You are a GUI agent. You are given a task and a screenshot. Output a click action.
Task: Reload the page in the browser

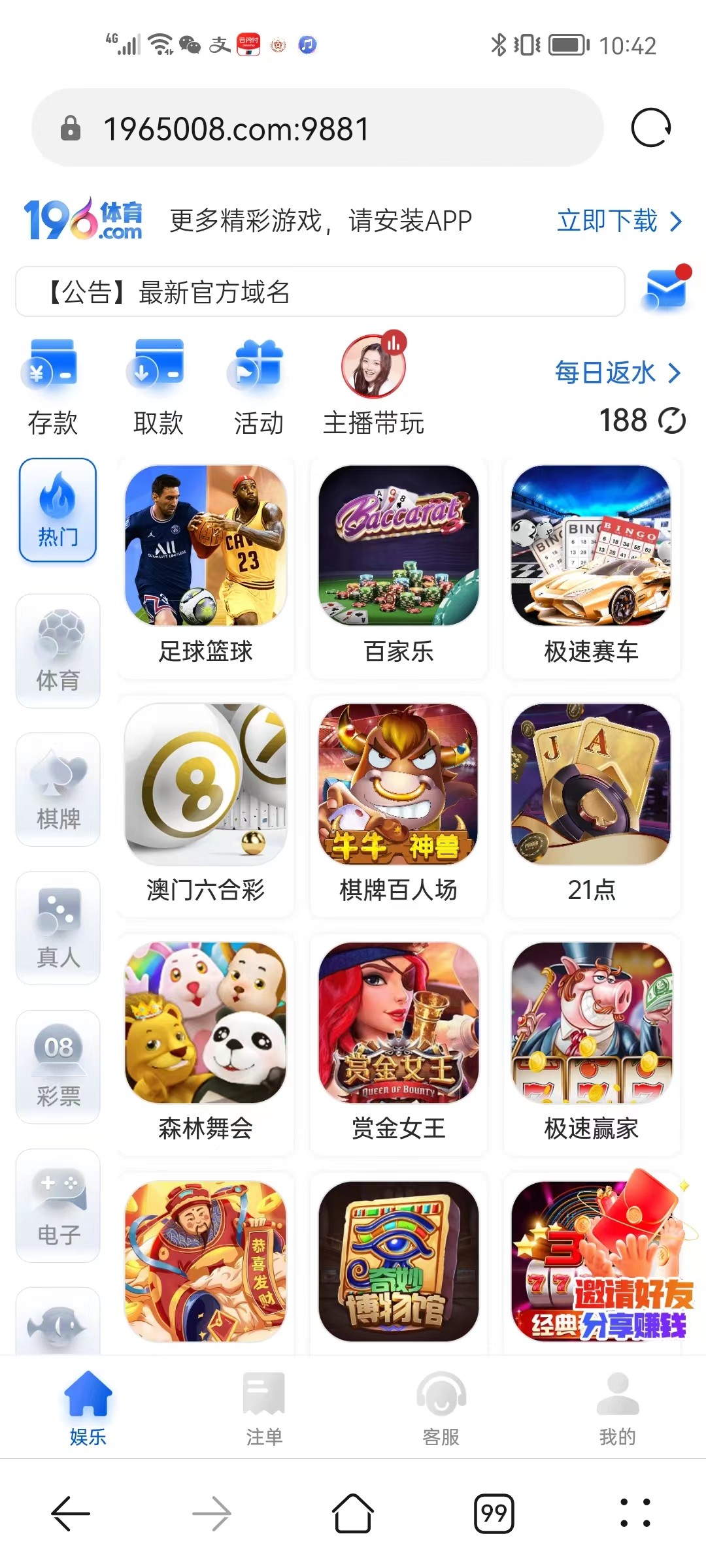(650, 127)
